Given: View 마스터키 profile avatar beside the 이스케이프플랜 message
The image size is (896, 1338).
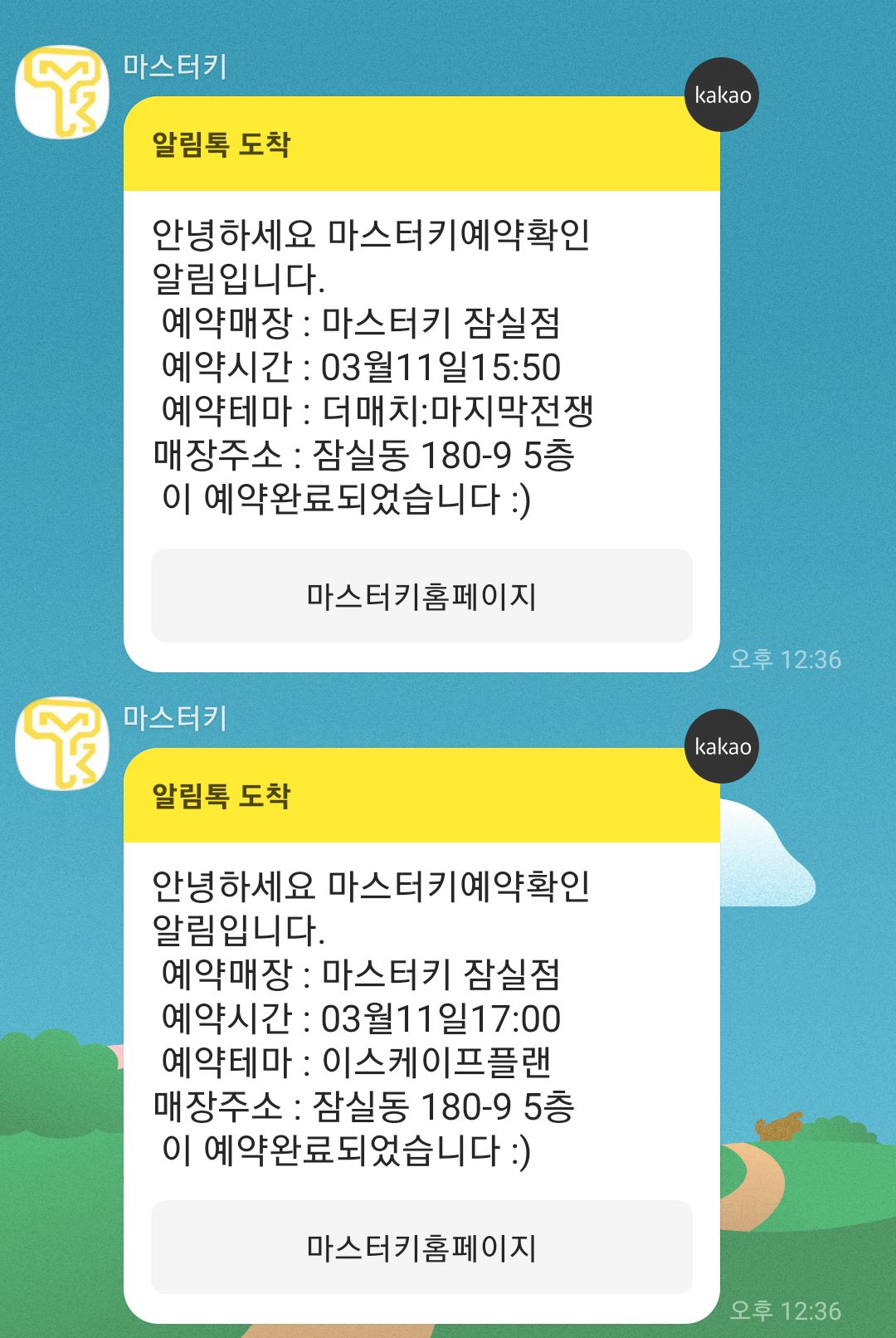Looking at the screenshot, I should 62,744.
